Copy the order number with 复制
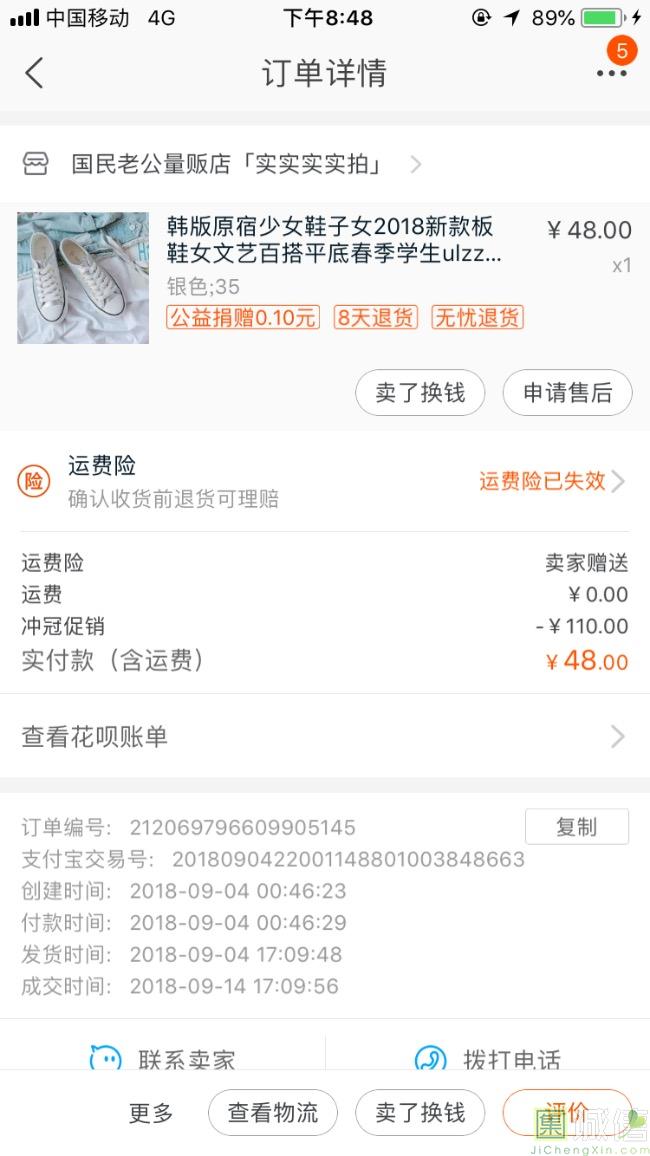Image resolution: width=650 pixels, height=1156 pixels. coord(576,827)
